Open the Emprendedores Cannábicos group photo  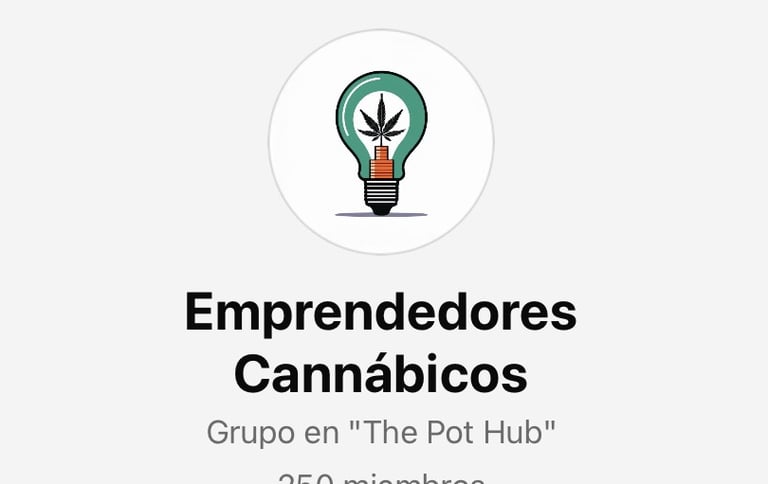coord(381,141)
